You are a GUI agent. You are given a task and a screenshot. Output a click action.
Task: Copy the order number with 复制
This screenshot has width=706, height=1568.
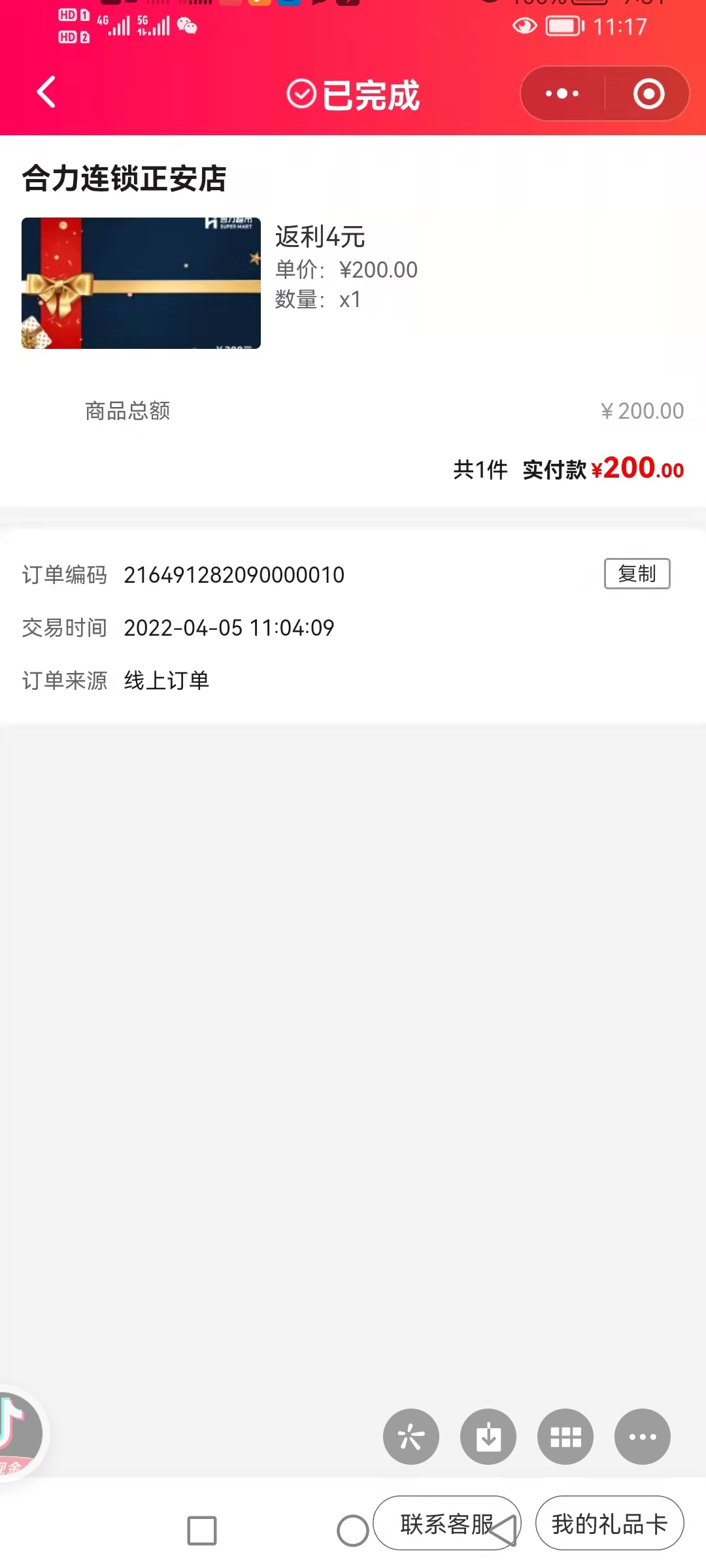click(x=637, y=574)
